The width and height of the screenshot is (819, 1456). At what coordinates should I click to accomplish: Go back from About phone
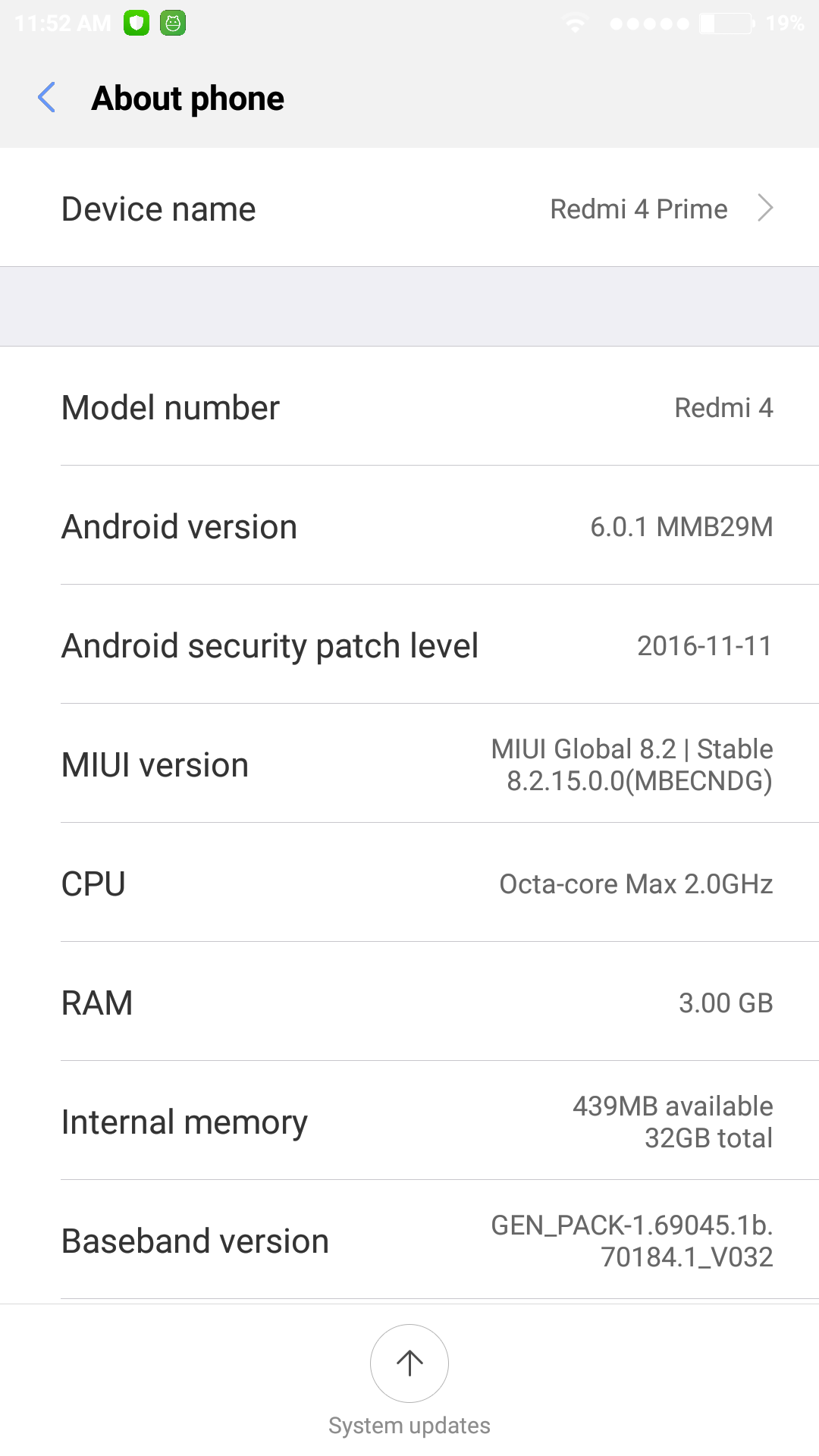(x=47, y=98)
